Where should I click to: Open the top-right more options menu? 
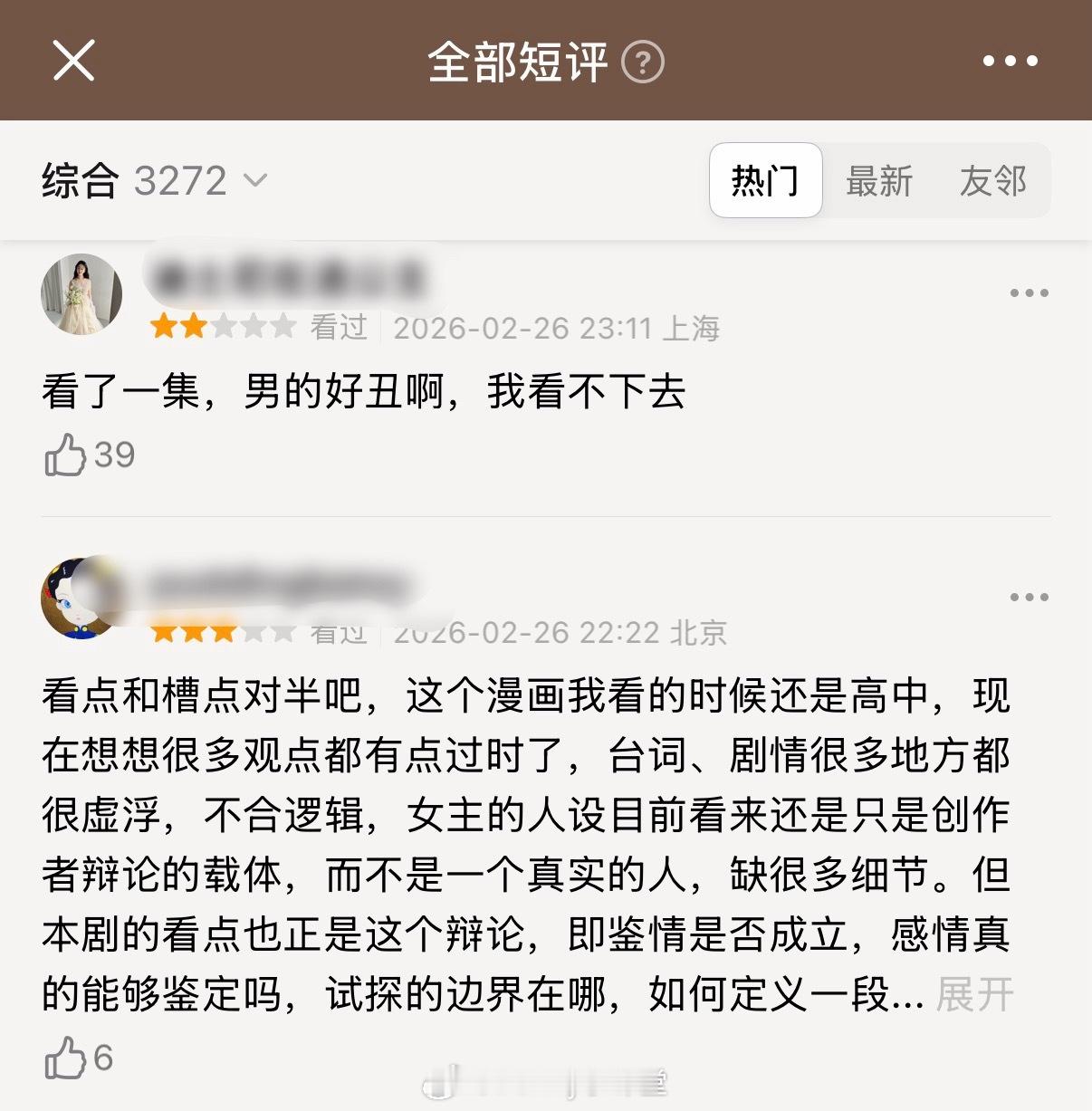pyautogui.click(x=1012, y=61)
